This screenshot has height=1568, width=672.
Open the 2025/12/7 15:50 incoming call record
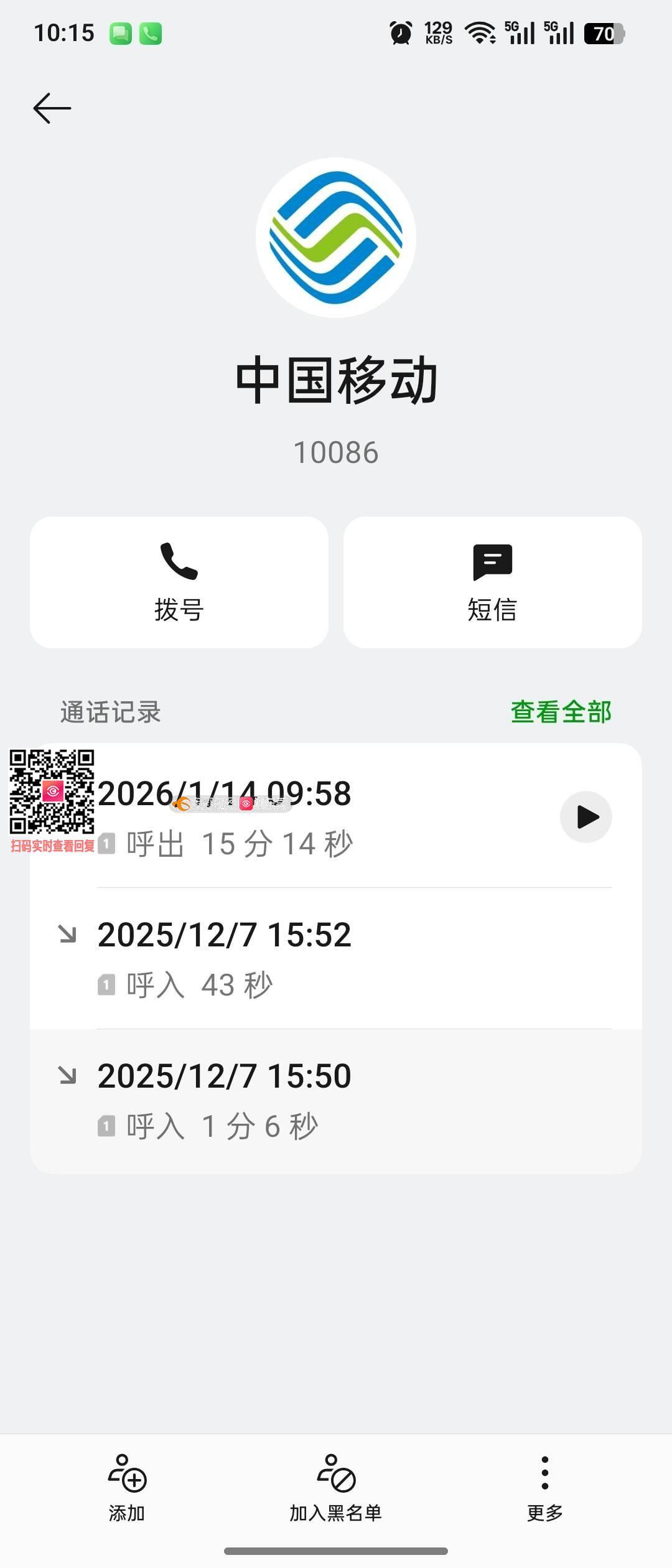pyautogui.click(x=336, y=1100)
